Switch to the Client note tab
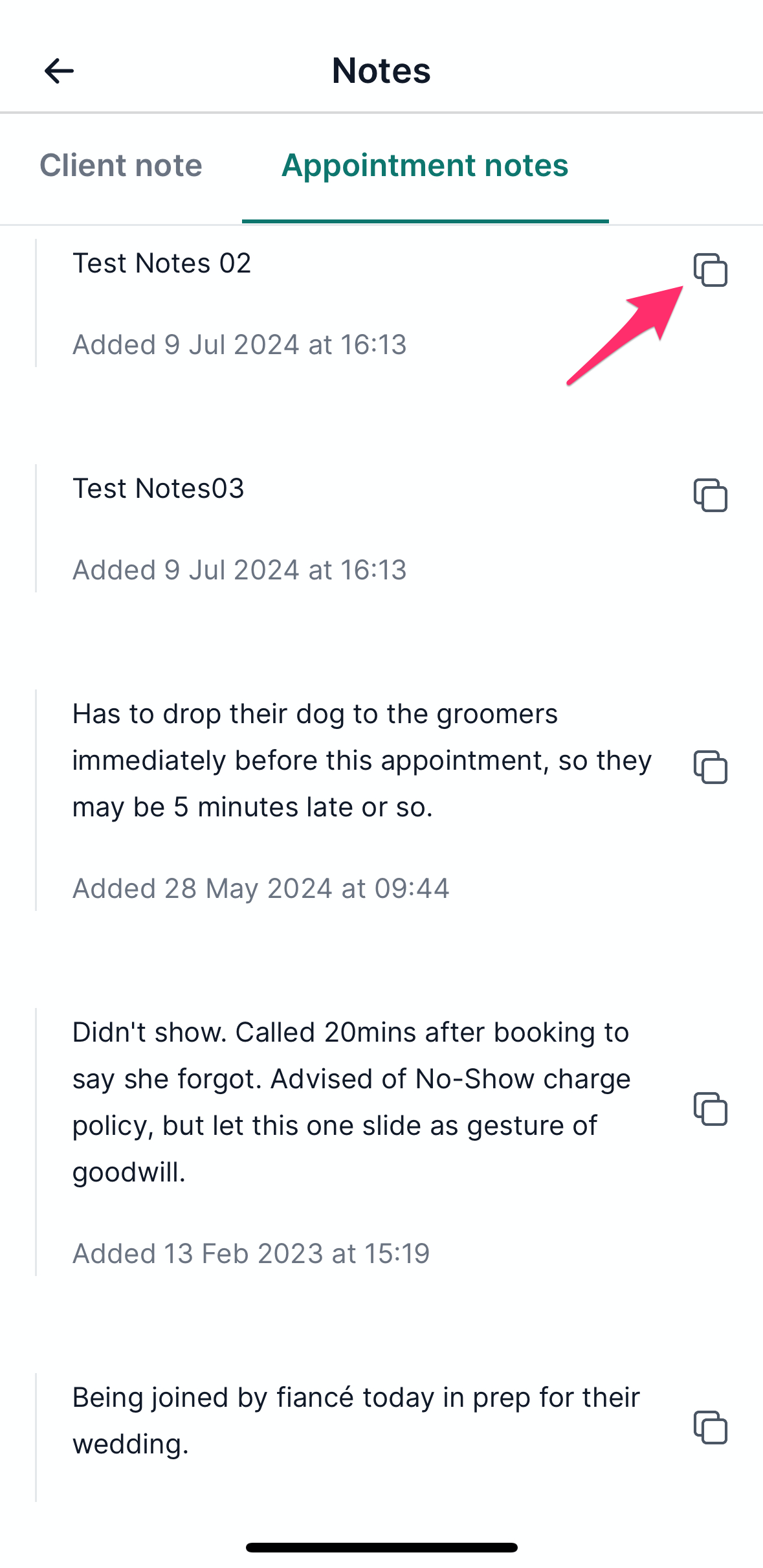763x1568 pixels. pyautogui.click(x=121, y=166)
